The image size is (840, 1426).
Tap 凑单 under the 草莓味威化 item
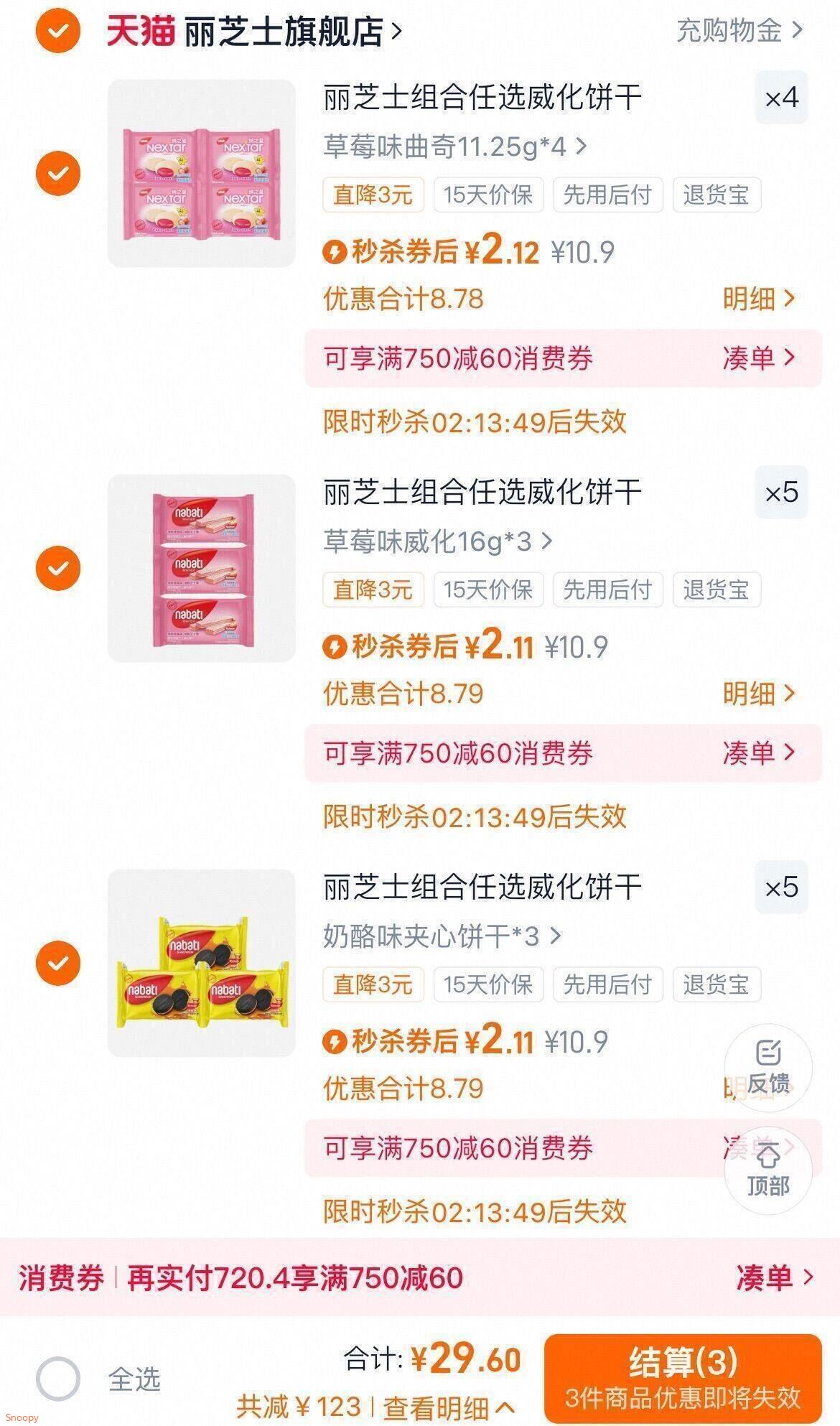tap(758, 752)
